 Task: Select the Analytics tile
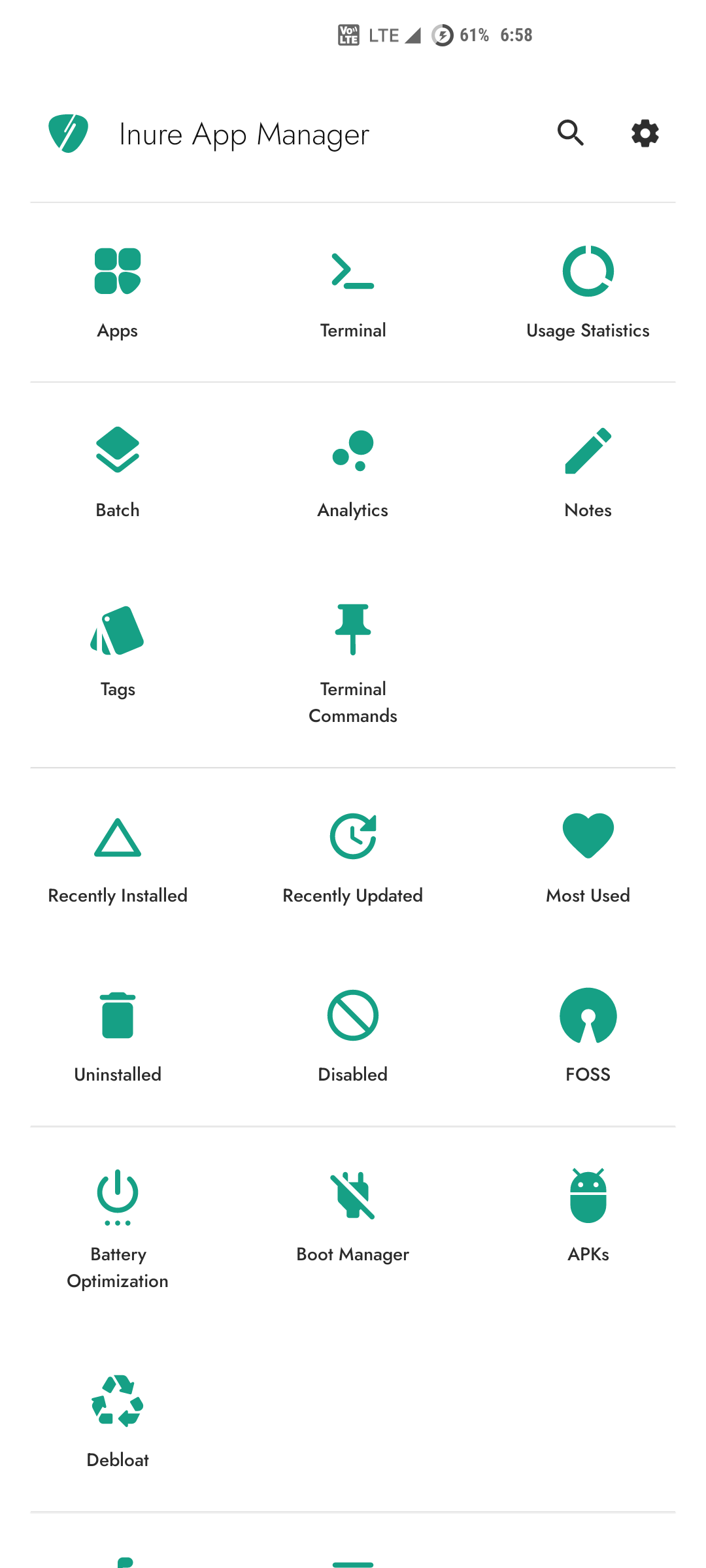click(x=353, y=472)
